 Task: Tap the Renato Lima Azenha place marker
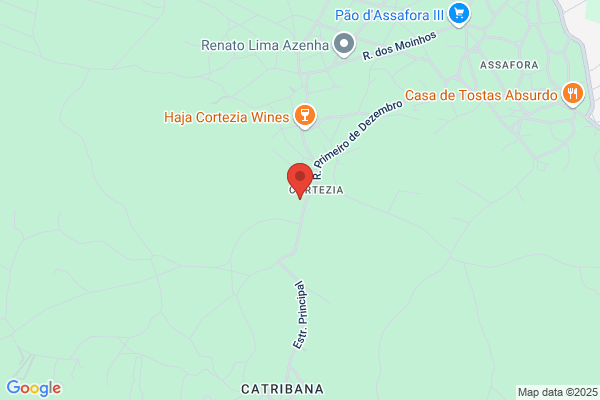(x=344, y=44)
